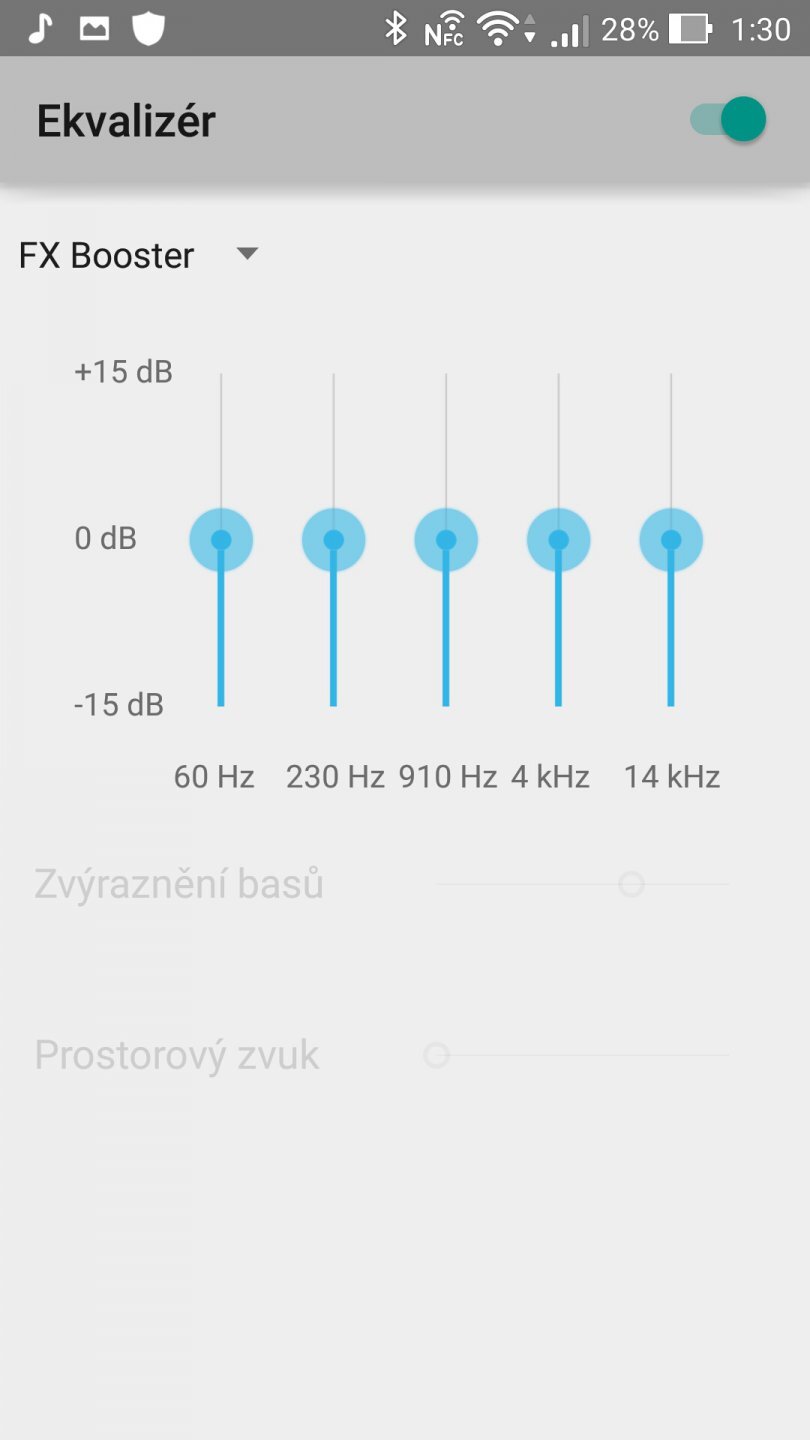Tap the 60 Hz band slider
This screenshot has width=810, height=1440.
tap(221, 540)
